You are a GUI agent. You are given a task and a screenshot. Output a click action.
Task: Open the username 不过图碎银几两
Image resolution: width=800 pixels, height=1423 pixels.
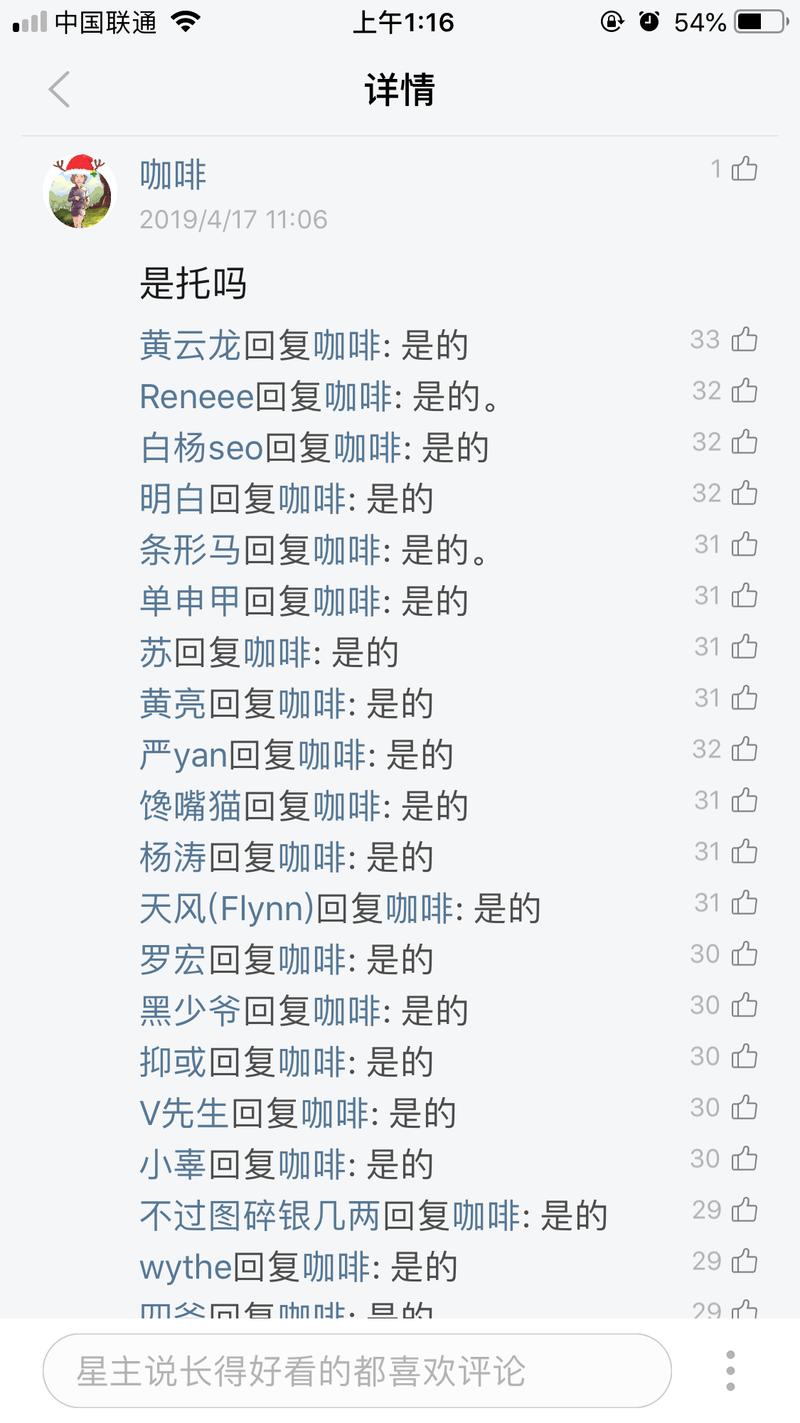[x=240, y=1216]
